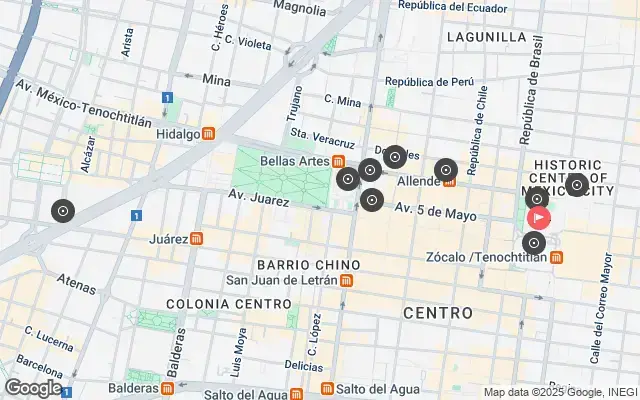Open the marker above Allende station
The height and width of the screenshot is (400, 640).
tap(446, 169)
